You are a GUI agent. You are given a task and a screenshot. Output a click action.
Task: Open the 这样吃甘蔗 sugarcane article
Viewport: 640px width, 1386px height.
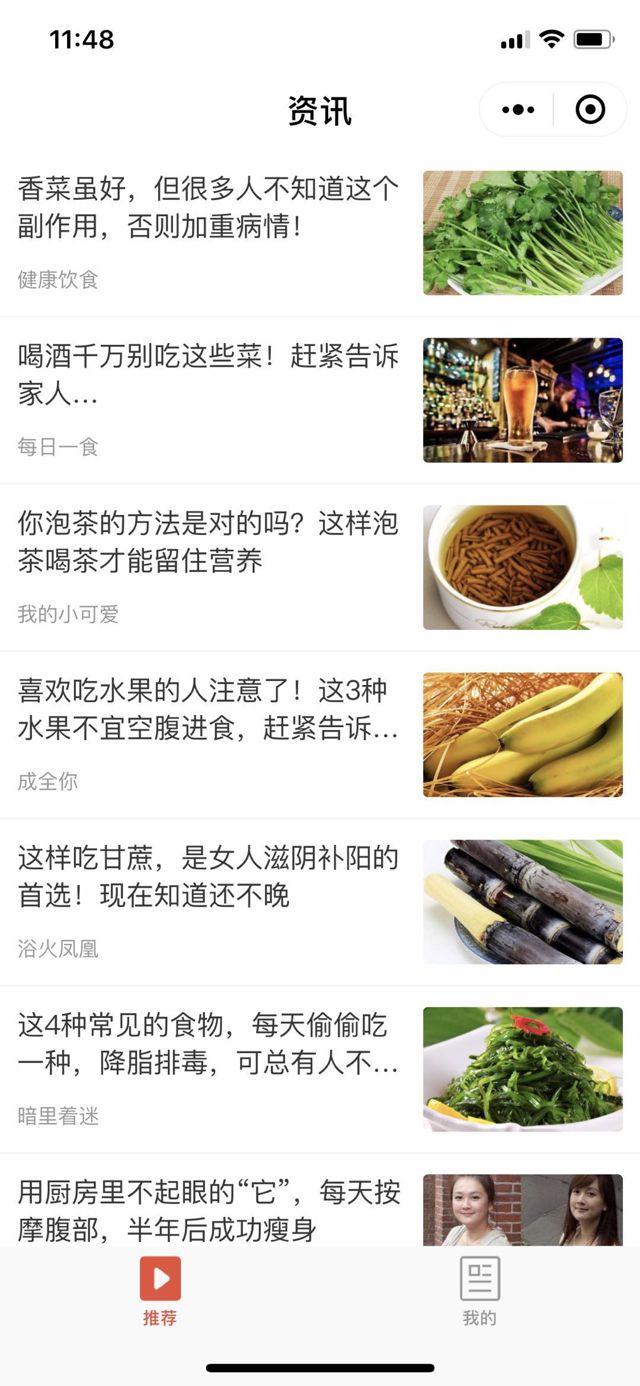(208, 876)
